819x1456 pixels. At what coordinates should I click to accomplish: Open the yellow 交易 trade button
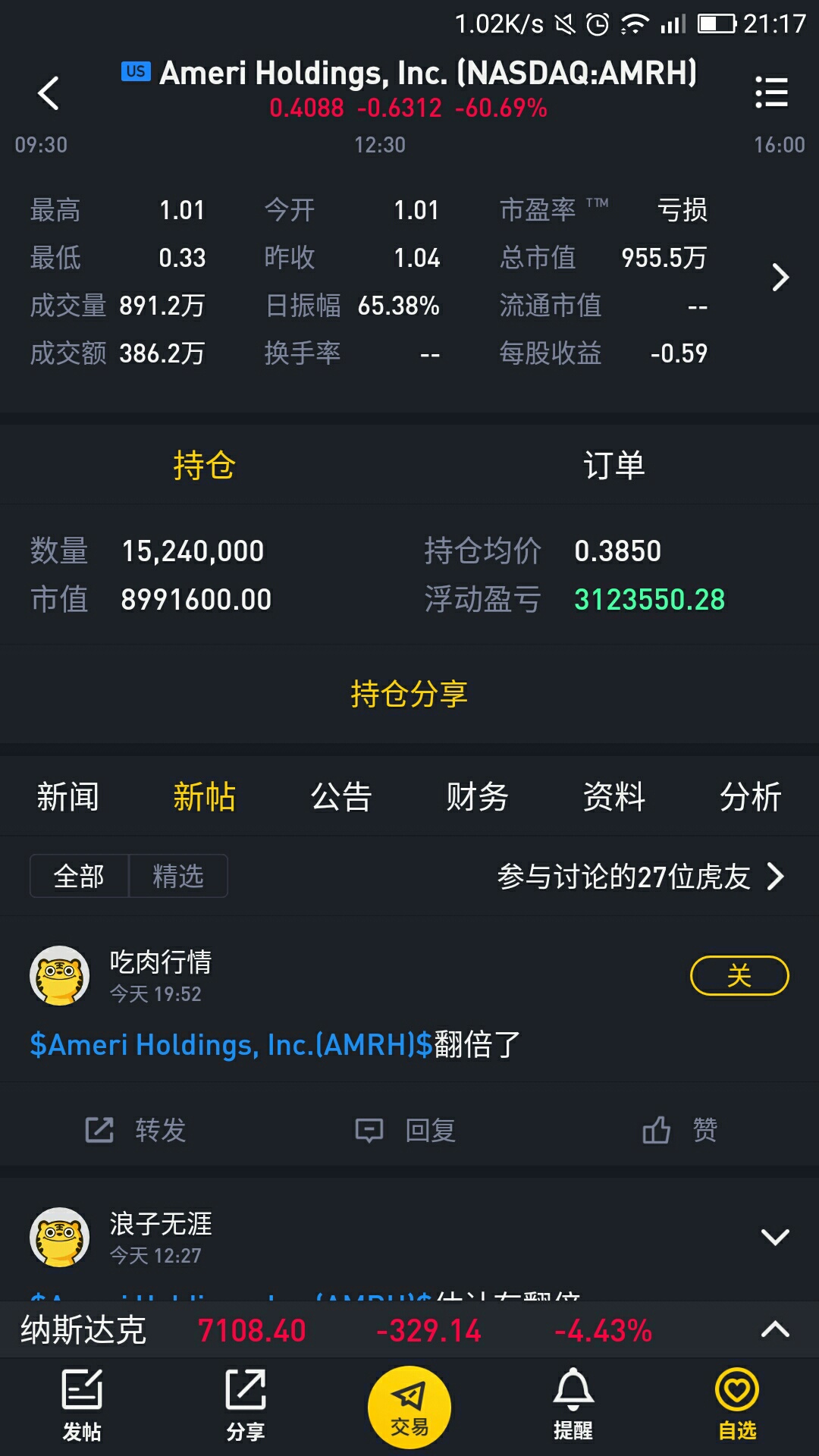click(409, 1407)
